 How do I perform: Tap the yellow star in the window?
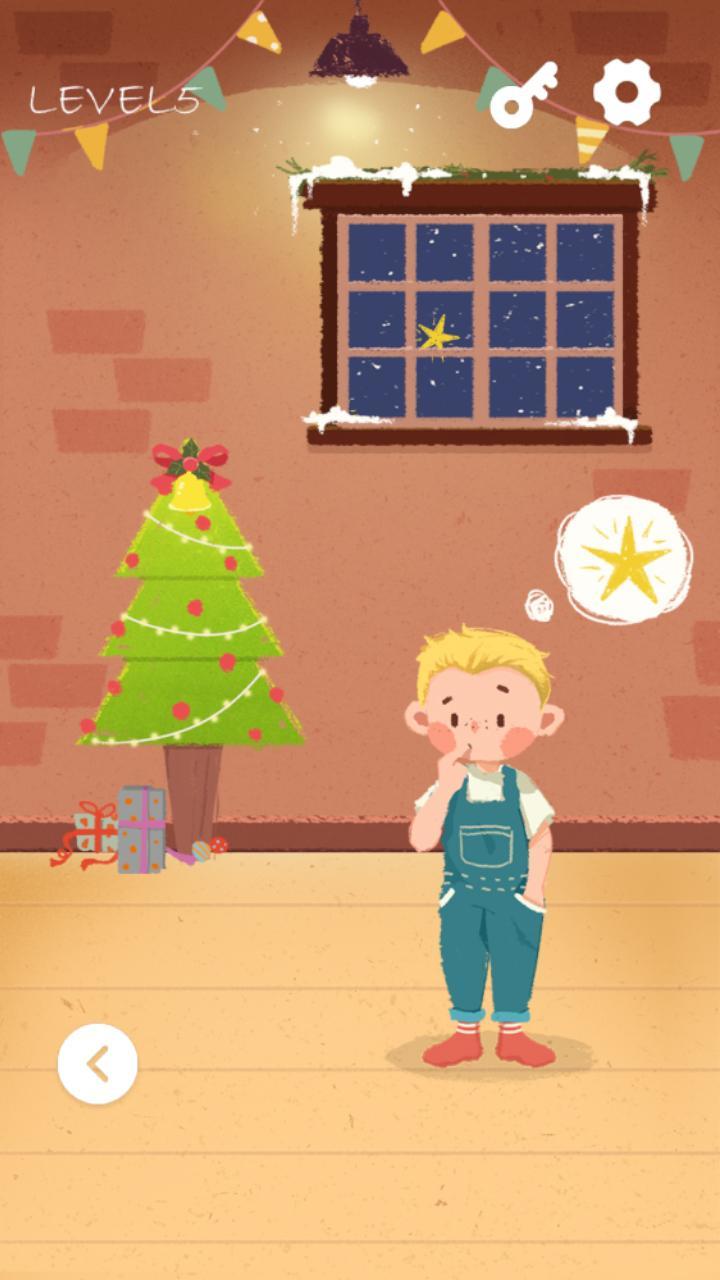[437, 335]
